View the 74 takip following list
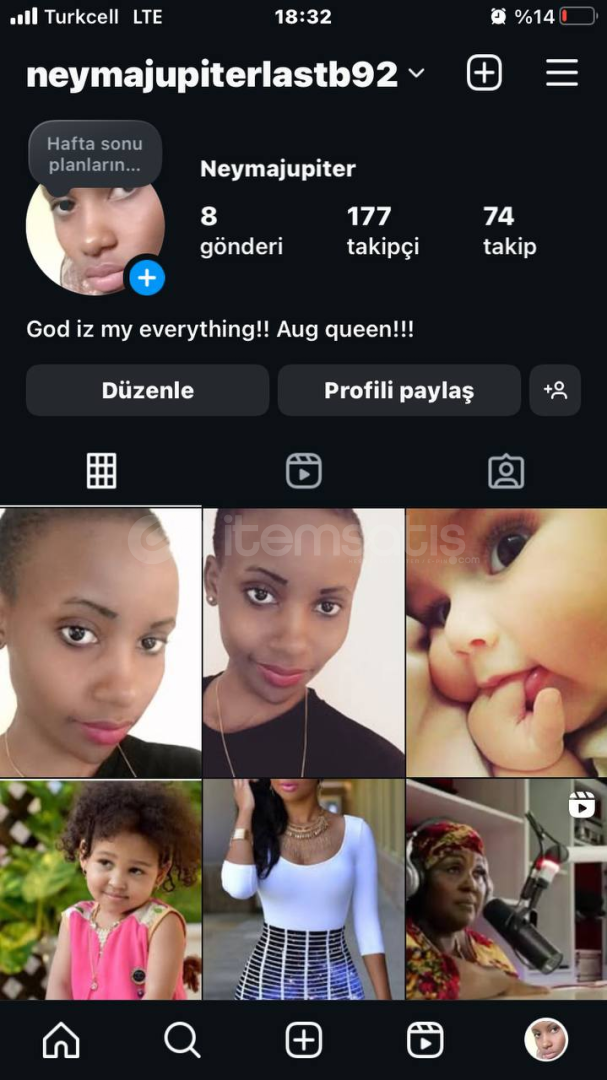Image resolution: width=607 pixels, height=1080 pixels. click(509, 231)
